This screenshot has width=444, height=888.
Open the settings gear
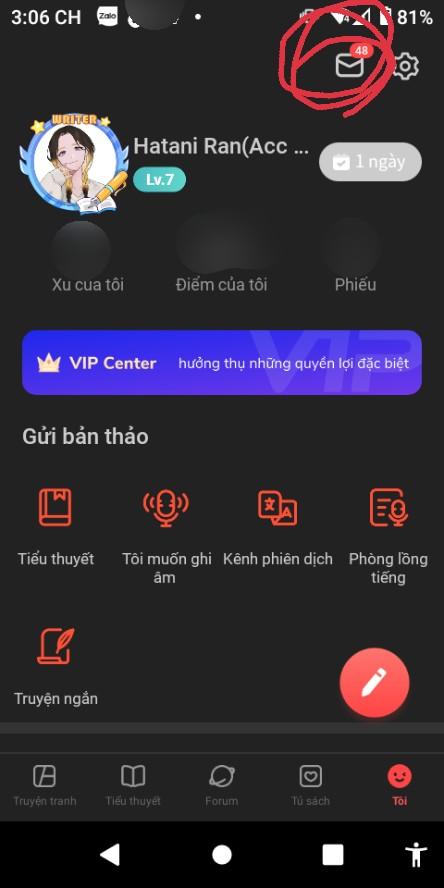point(405,66)
